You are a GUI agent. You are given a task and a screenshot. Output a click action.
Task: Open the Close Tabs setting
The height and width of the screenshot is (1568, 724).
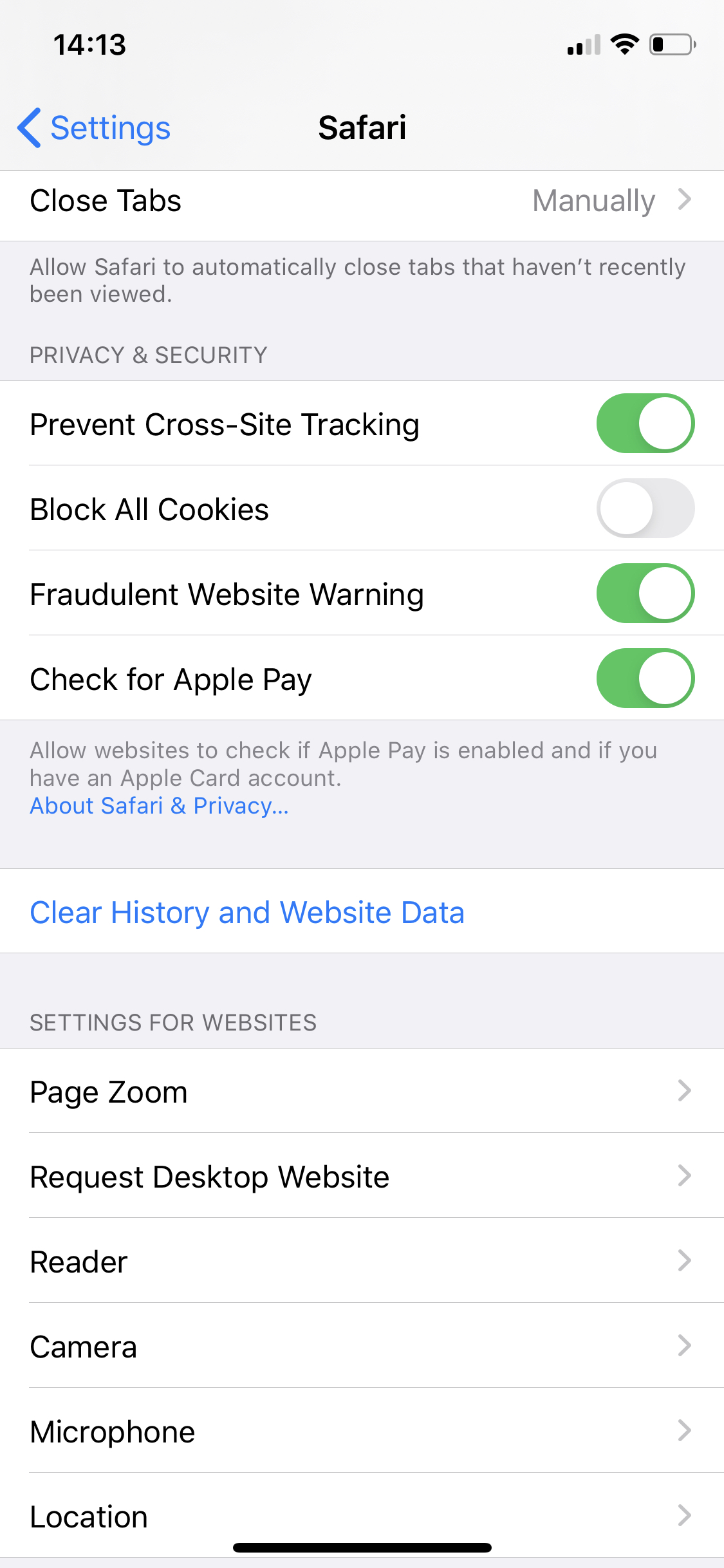[362, 201]
